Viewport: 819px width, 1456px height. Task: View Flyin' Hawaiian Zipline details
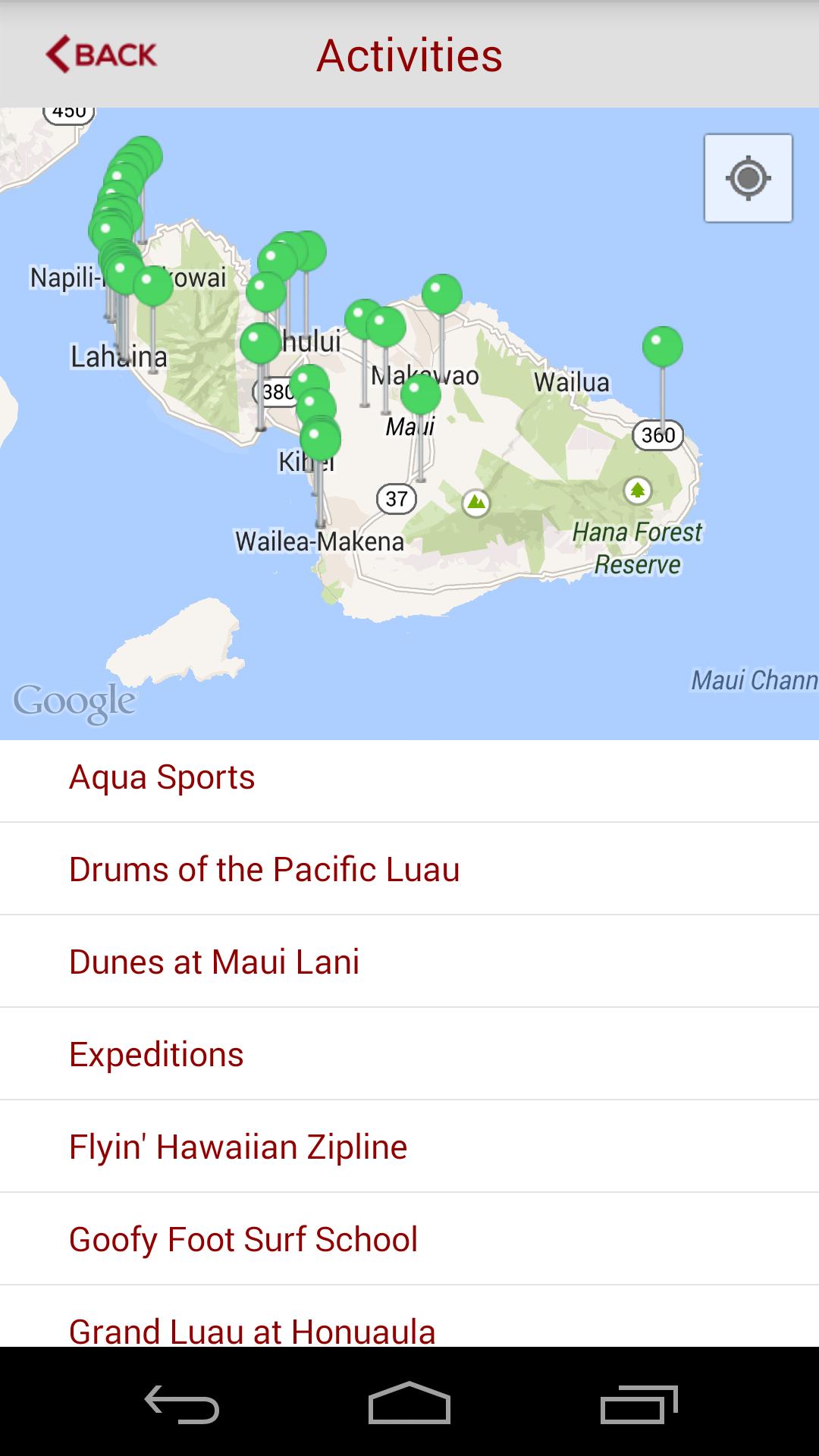click(237, 1145)
